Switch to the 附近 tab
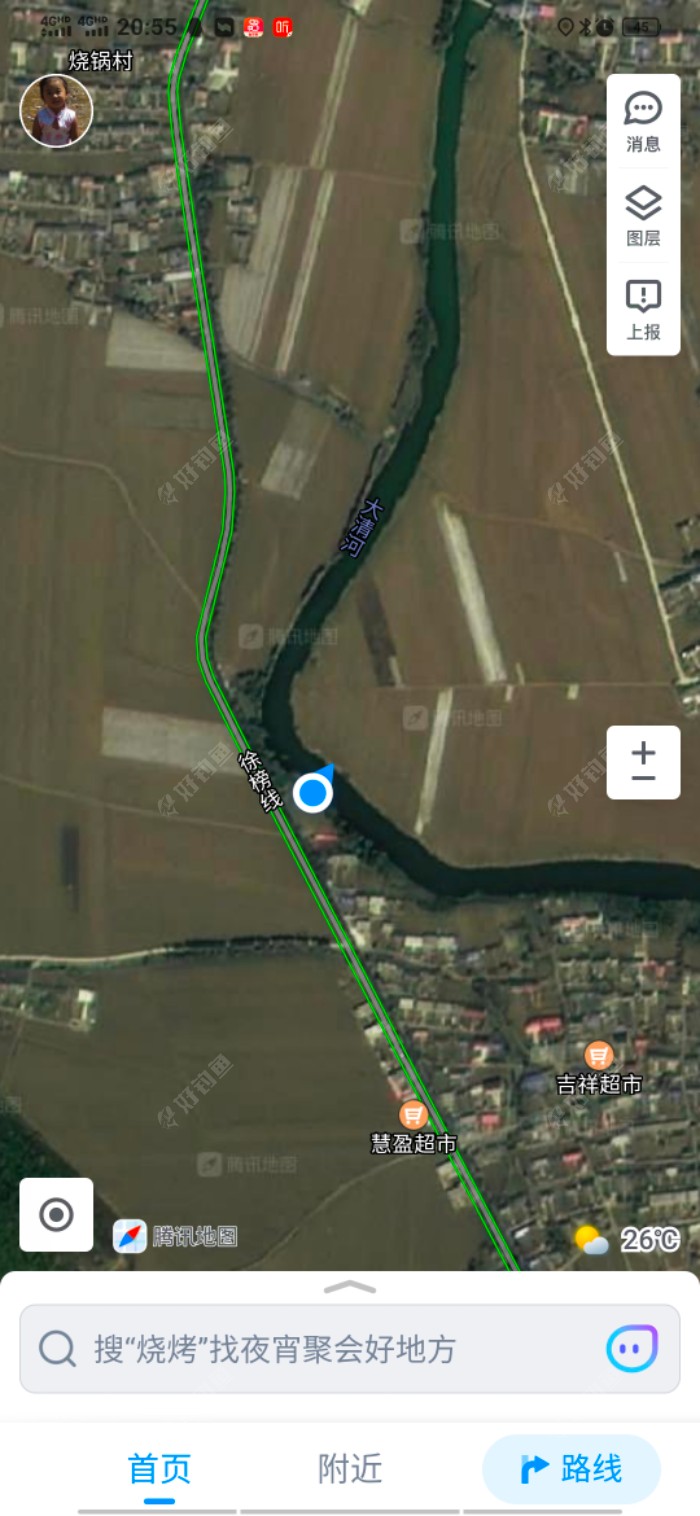Viewport: 700px width, 1516px height. [350, 1469]
